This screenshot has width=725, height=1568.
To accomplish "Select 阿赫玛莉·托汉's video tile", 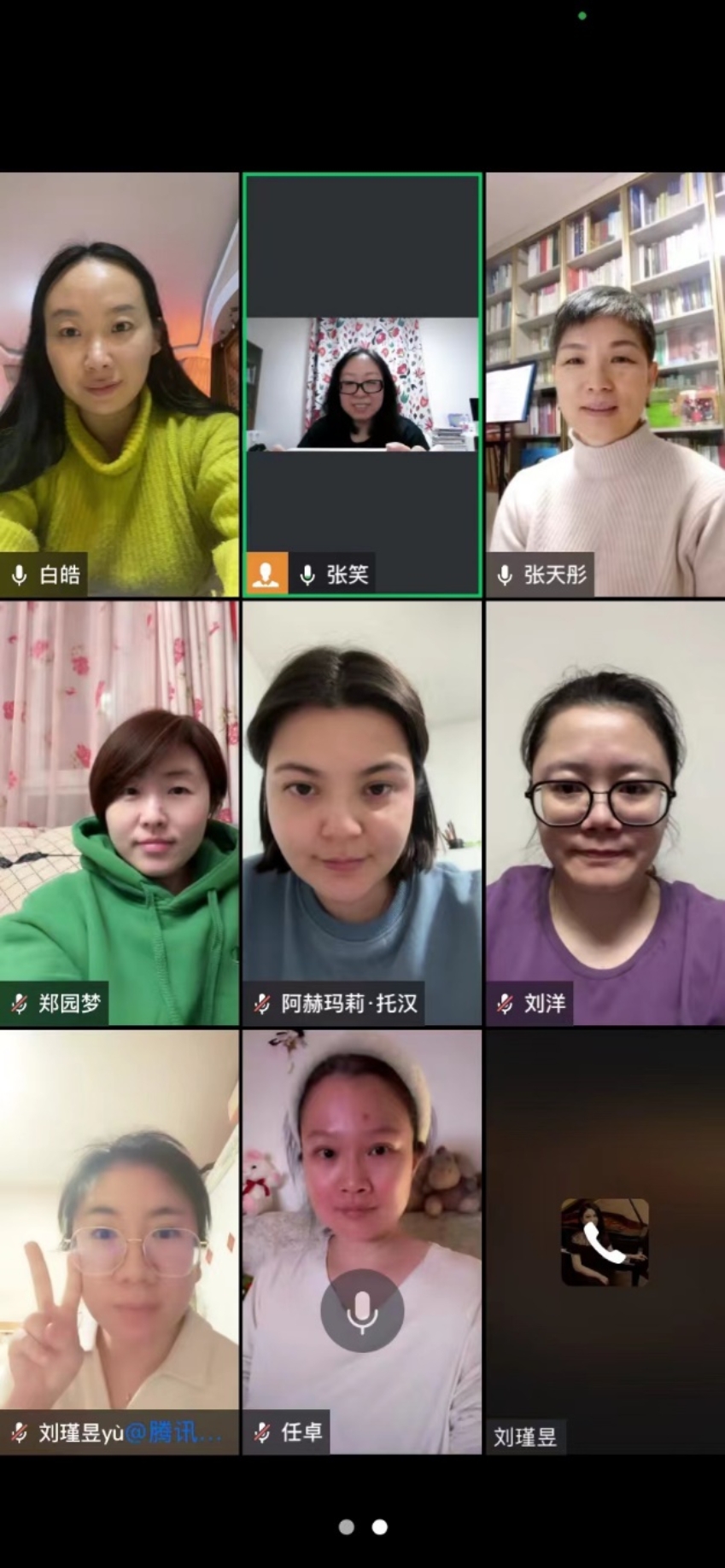I will tap(362, 813).
